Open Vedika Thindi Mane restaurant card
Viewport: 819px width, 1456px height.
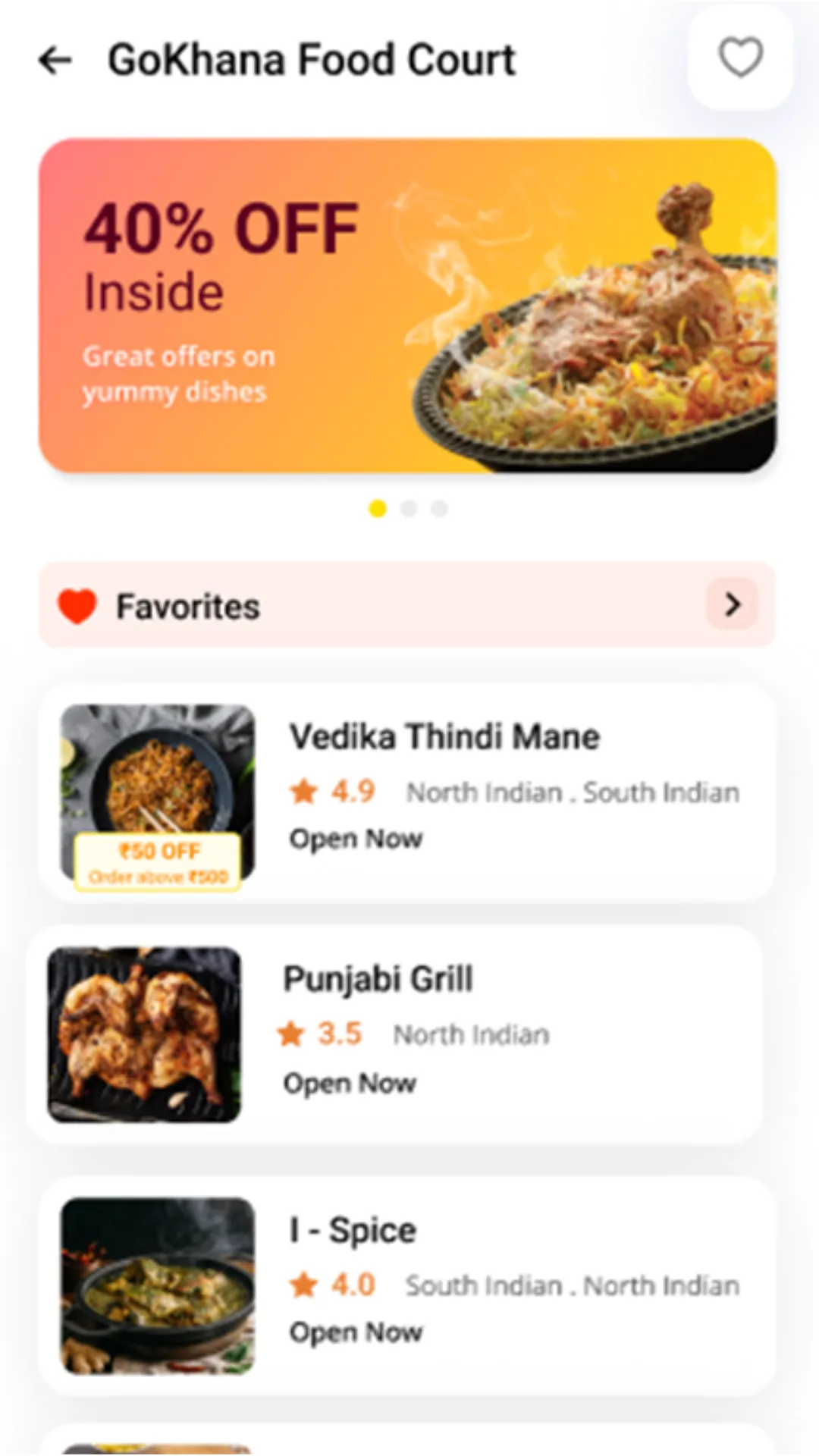tap(408, 793)
